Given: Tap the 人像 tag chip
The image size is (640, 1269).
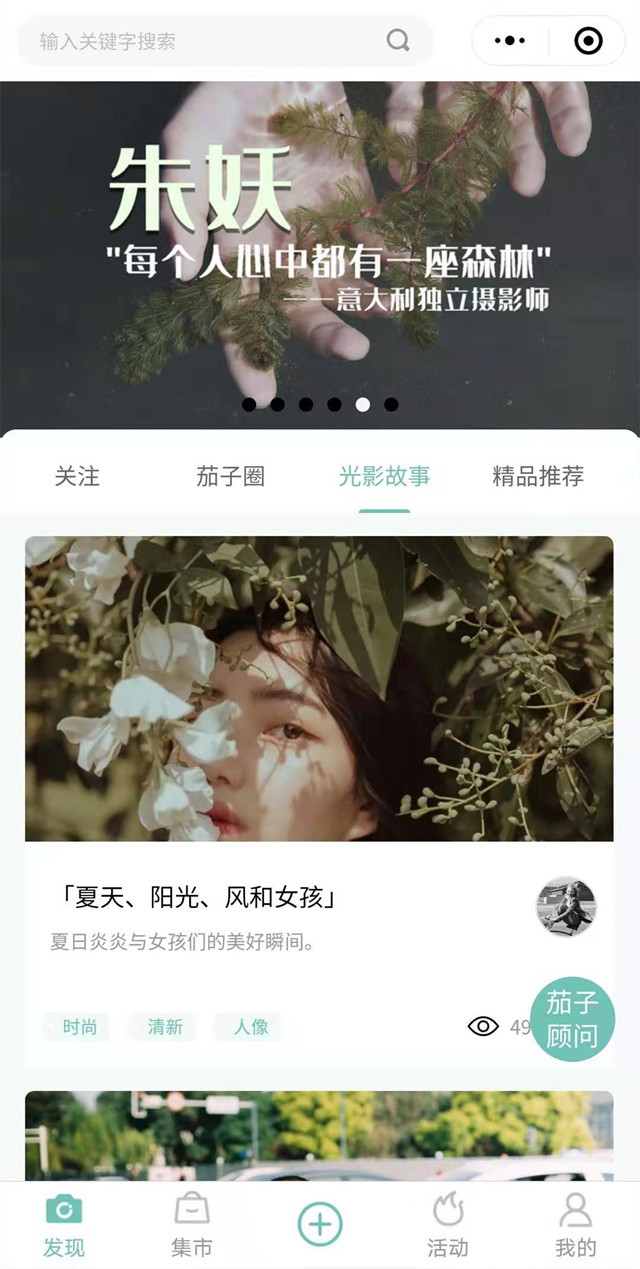Looking at the screenshot, I should pyautogui.click(x=251, y=1027).
